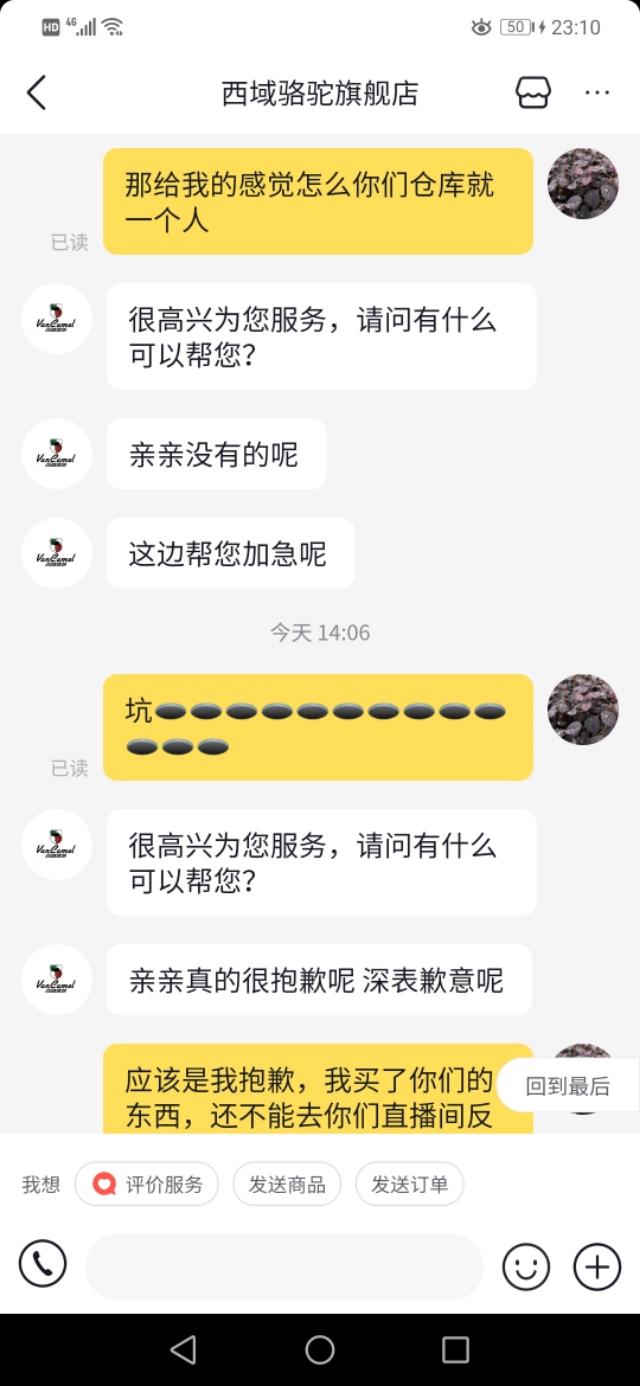Image resolution: width=640 pixels, height=1386 pixels.
Task: Open the plus attachment menu
Action: tap(597, 1267)
